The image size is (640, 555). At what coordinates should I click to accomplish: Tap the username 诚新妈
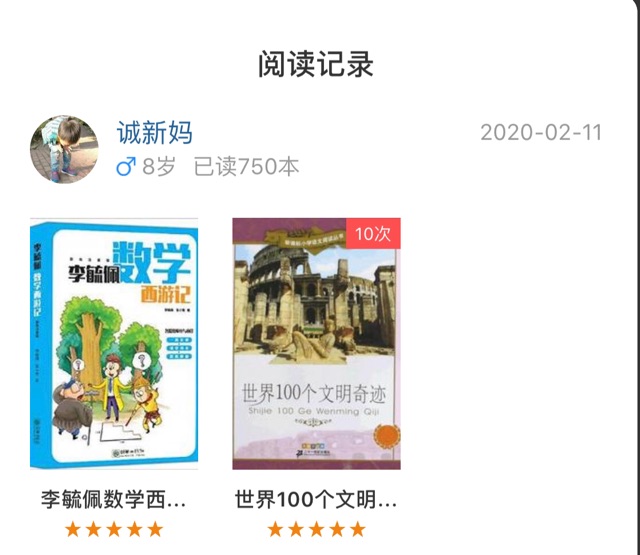154,133
